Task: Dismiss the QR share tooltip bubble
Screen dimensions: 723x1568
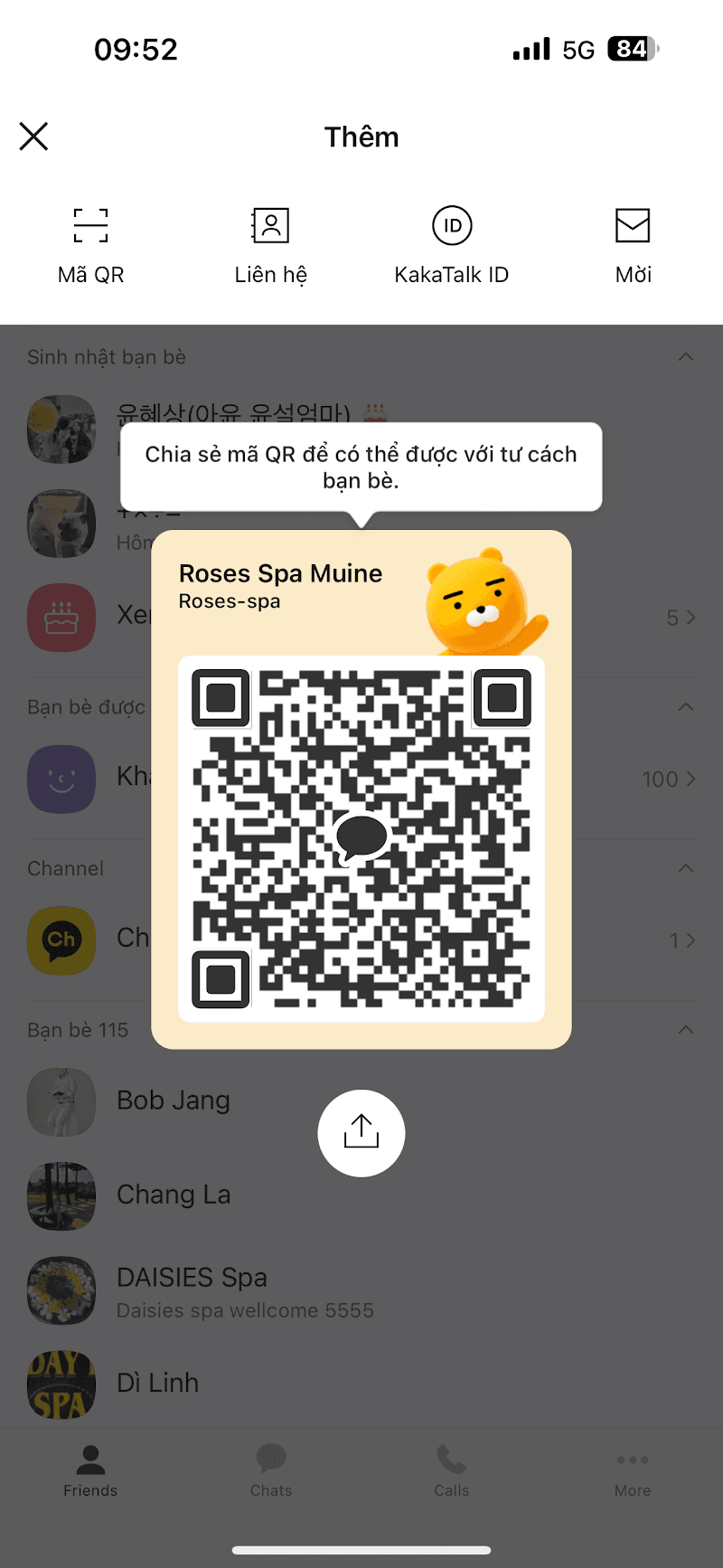Action: click(361, 467)
